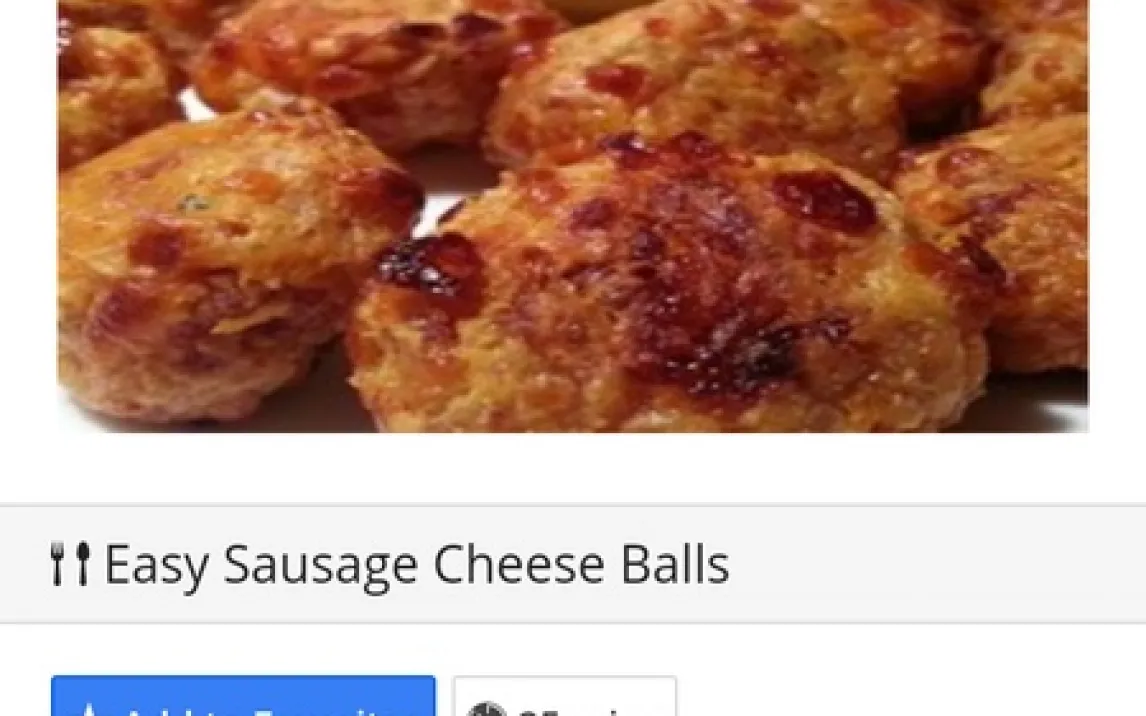Open the sausage cheese balls photo
Screen dimensions: 1146x716
pos(572,215)
